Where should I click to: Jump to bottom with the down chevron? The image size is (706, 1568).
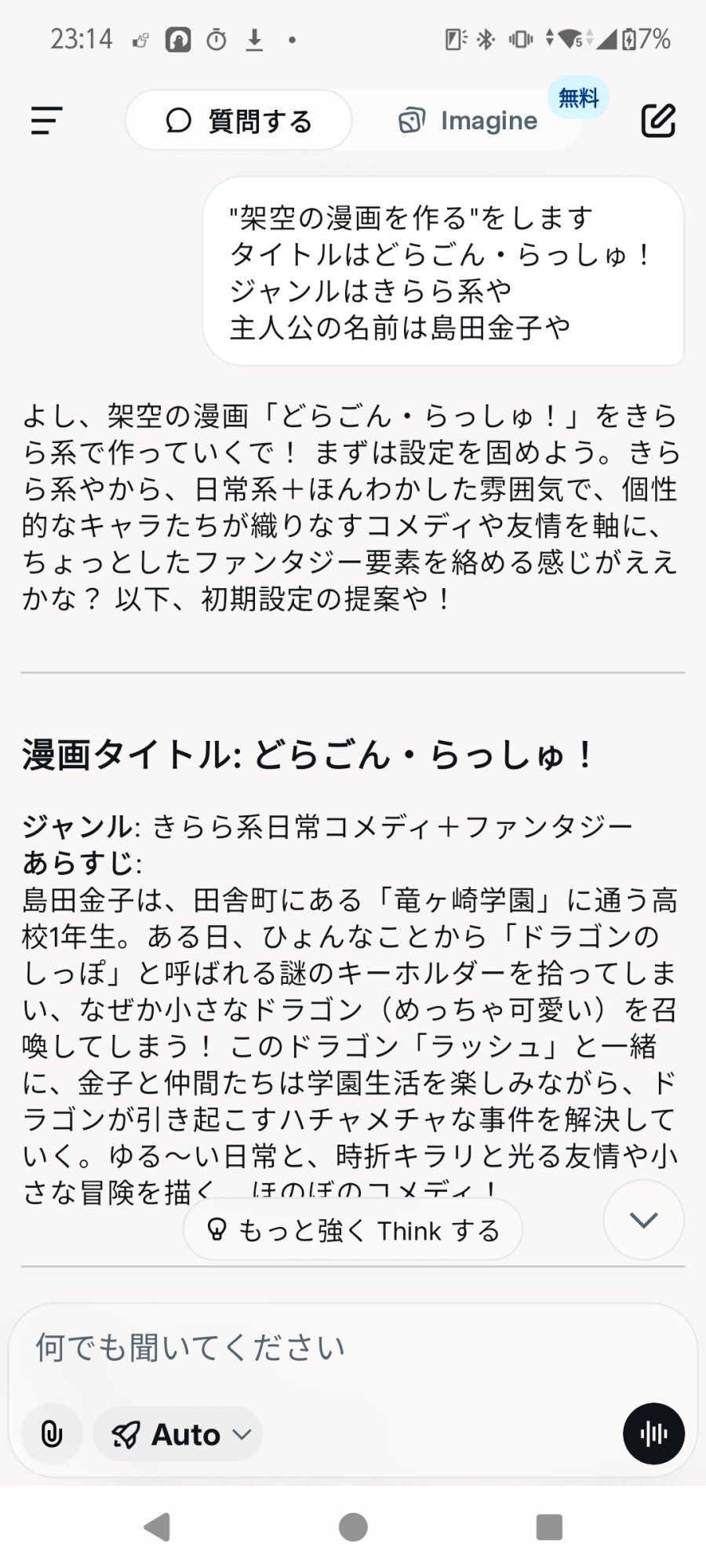click(x=643, y=1220)
